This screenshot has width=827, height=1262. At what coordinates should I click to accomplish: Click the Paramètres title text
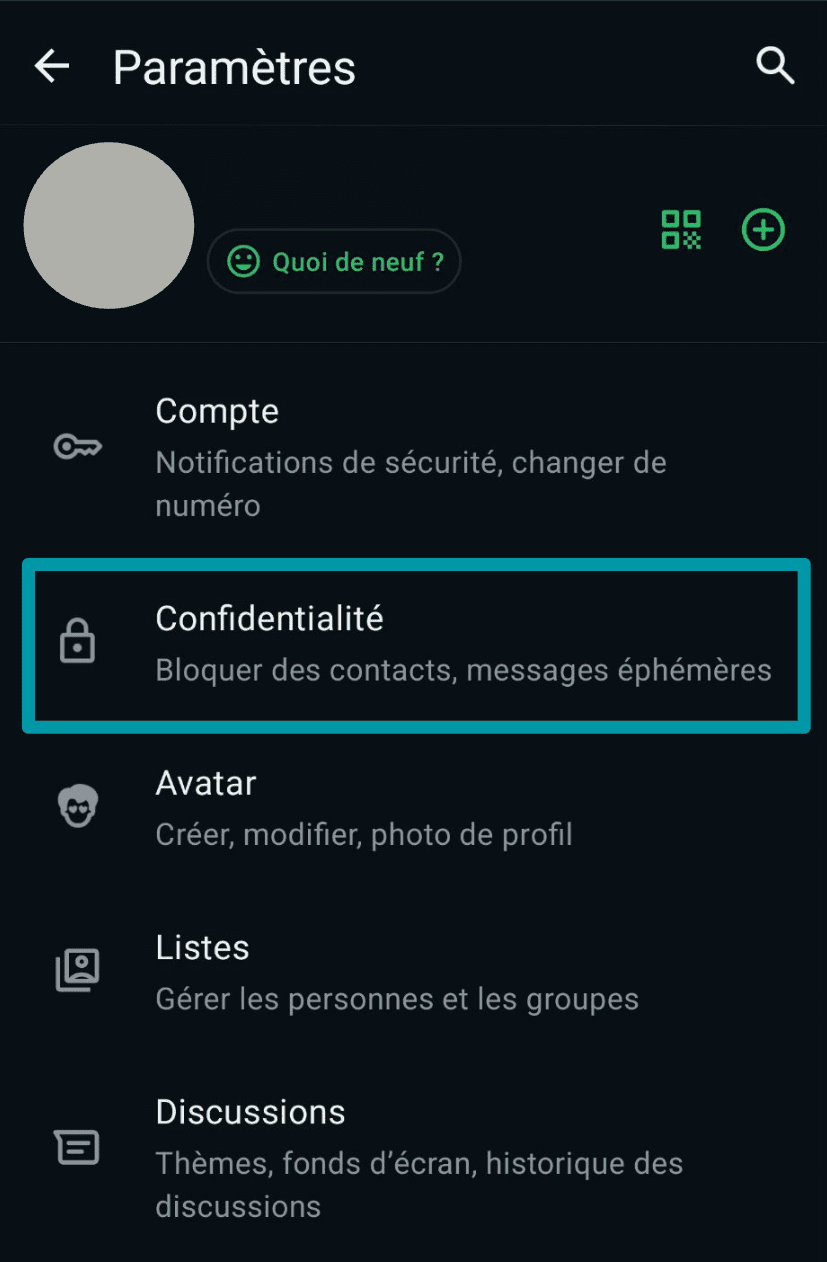pos(234,66)
